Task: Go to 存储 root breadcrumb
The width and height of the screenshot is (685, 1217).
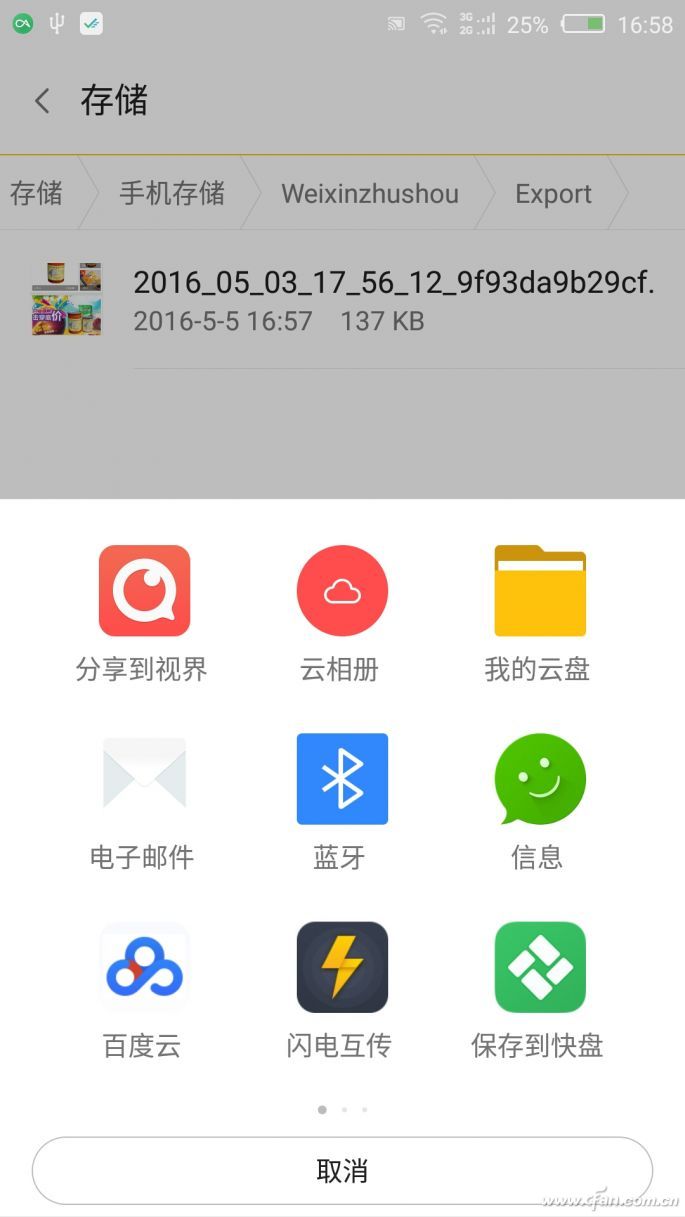Action: (37, 194)
